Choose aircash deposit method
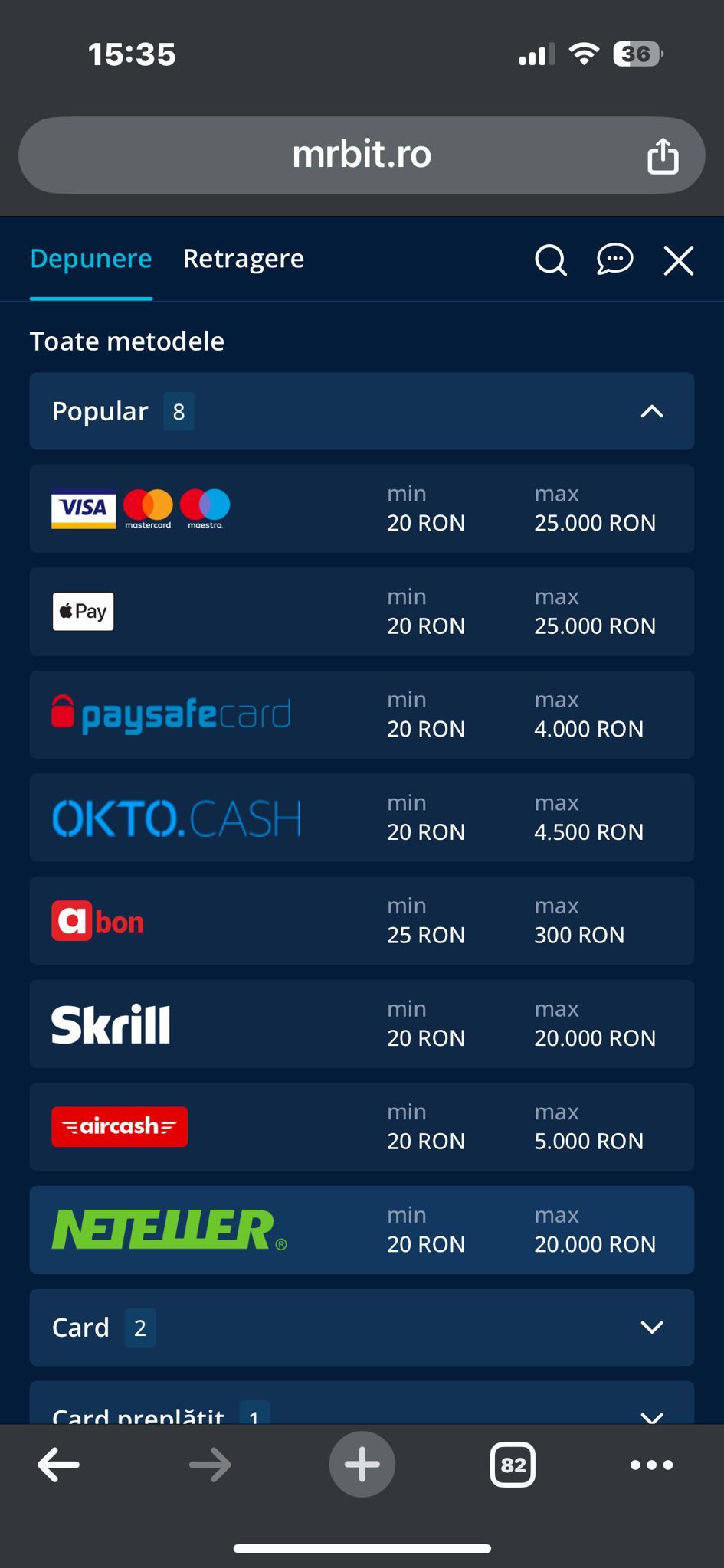The width and height of the screenshot is (724, 1568). (x=362, y=1127)
